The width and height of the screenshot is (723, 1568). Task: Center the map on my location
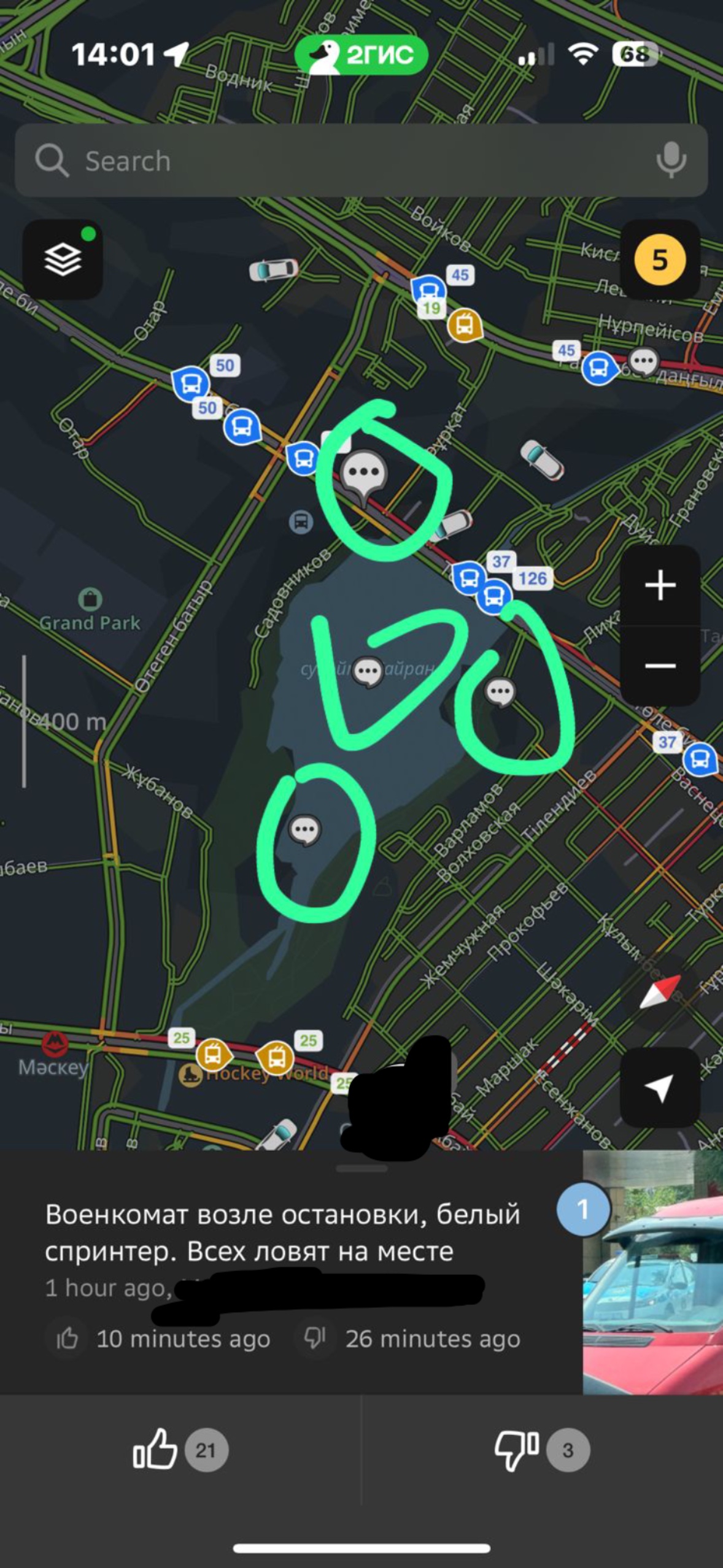tap(660, 1088)
